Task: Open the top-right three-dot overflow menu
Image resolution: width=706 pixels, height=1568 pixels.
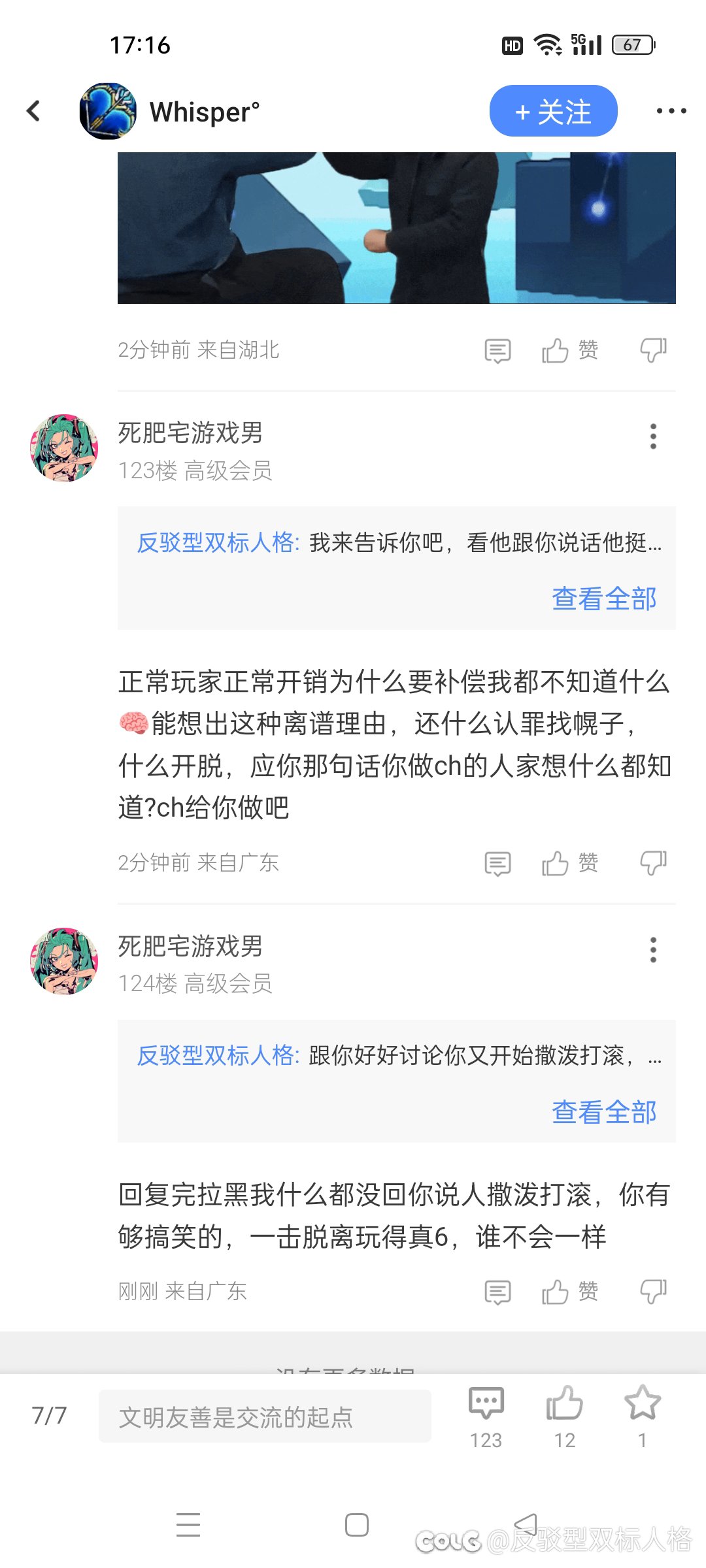Action: 671,111
